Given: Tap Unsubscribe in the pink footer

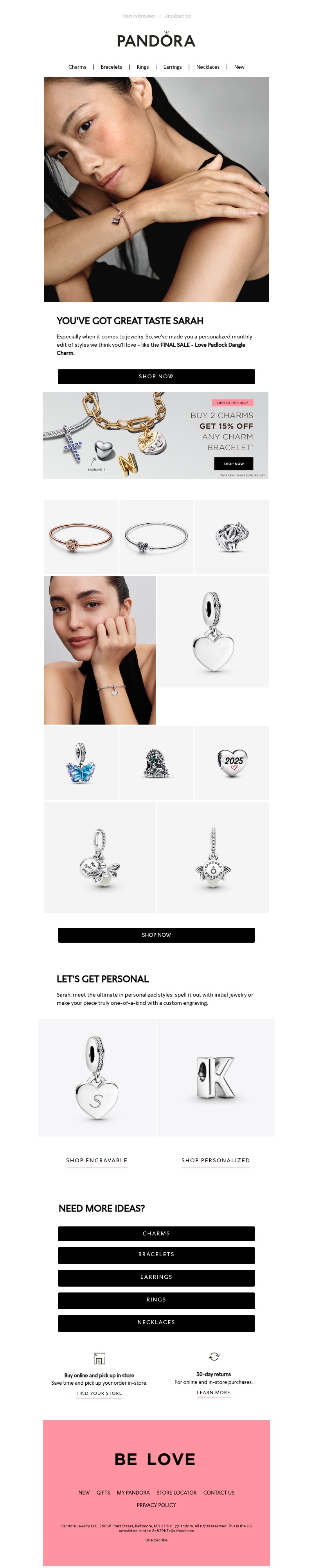Looking at the screenshot, I should pyautogui.click(x=156, y=1540).
